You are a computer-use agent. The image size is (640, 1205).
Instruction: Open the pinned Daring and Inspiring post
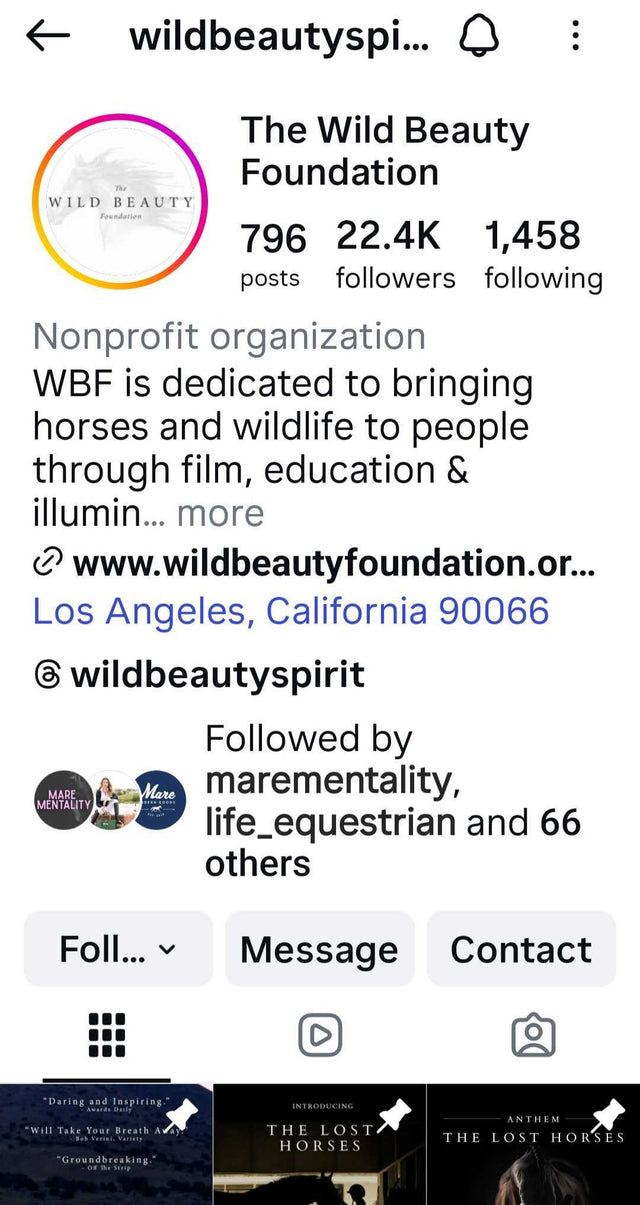(106, 1145)
